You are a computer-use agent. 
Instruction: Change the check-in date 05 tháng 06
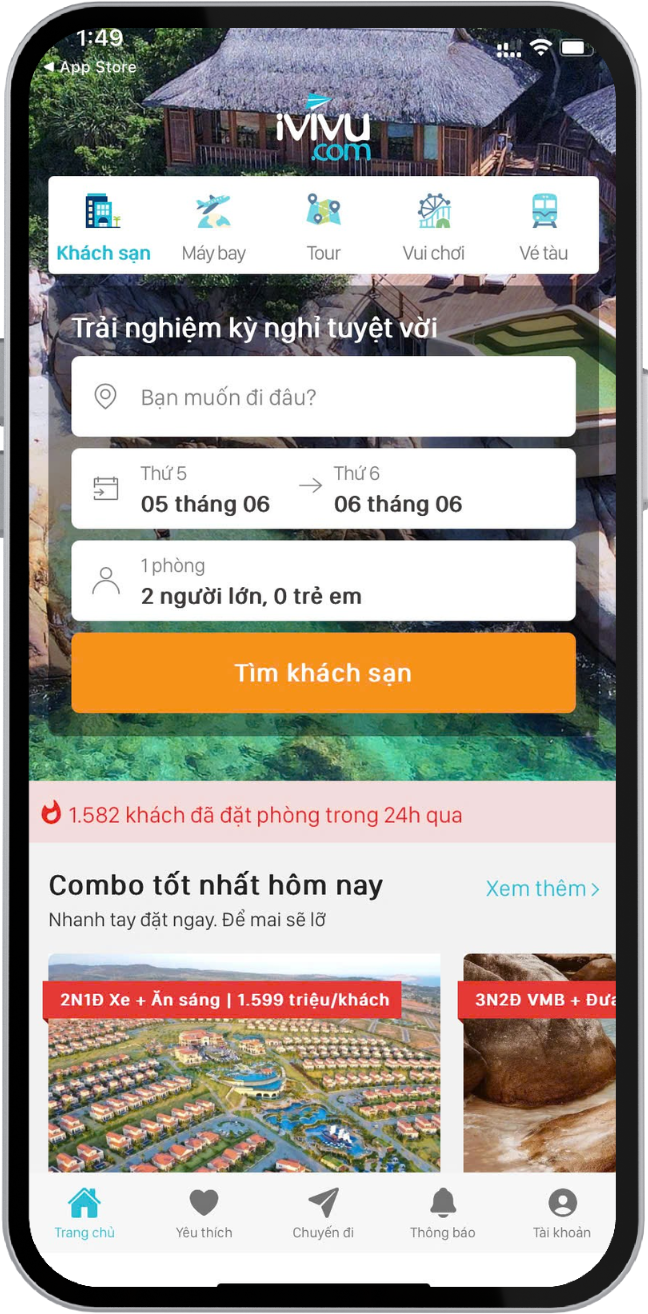(x=205, y=490)
